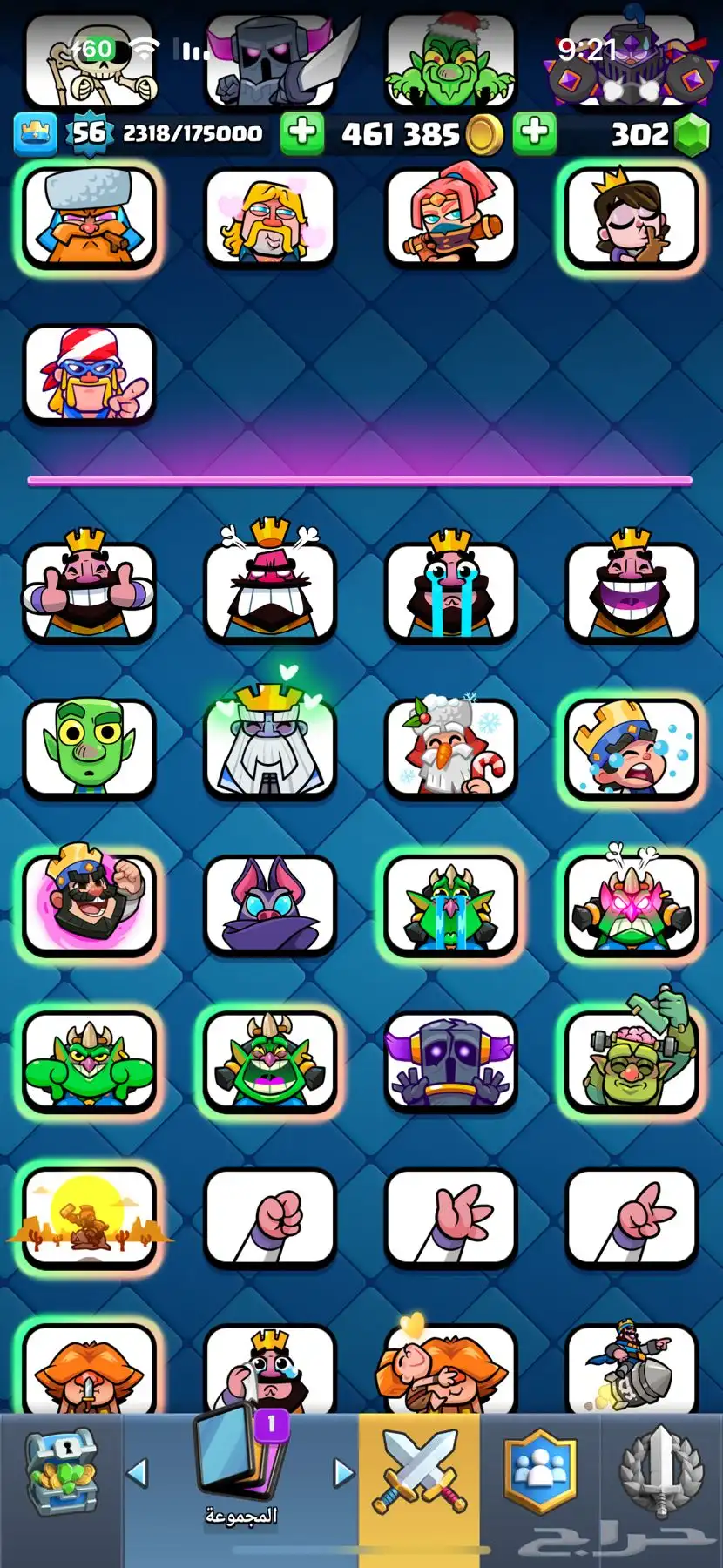Buy gems with the plus button next to gems

pyautogui.click(x=534, y=133)
